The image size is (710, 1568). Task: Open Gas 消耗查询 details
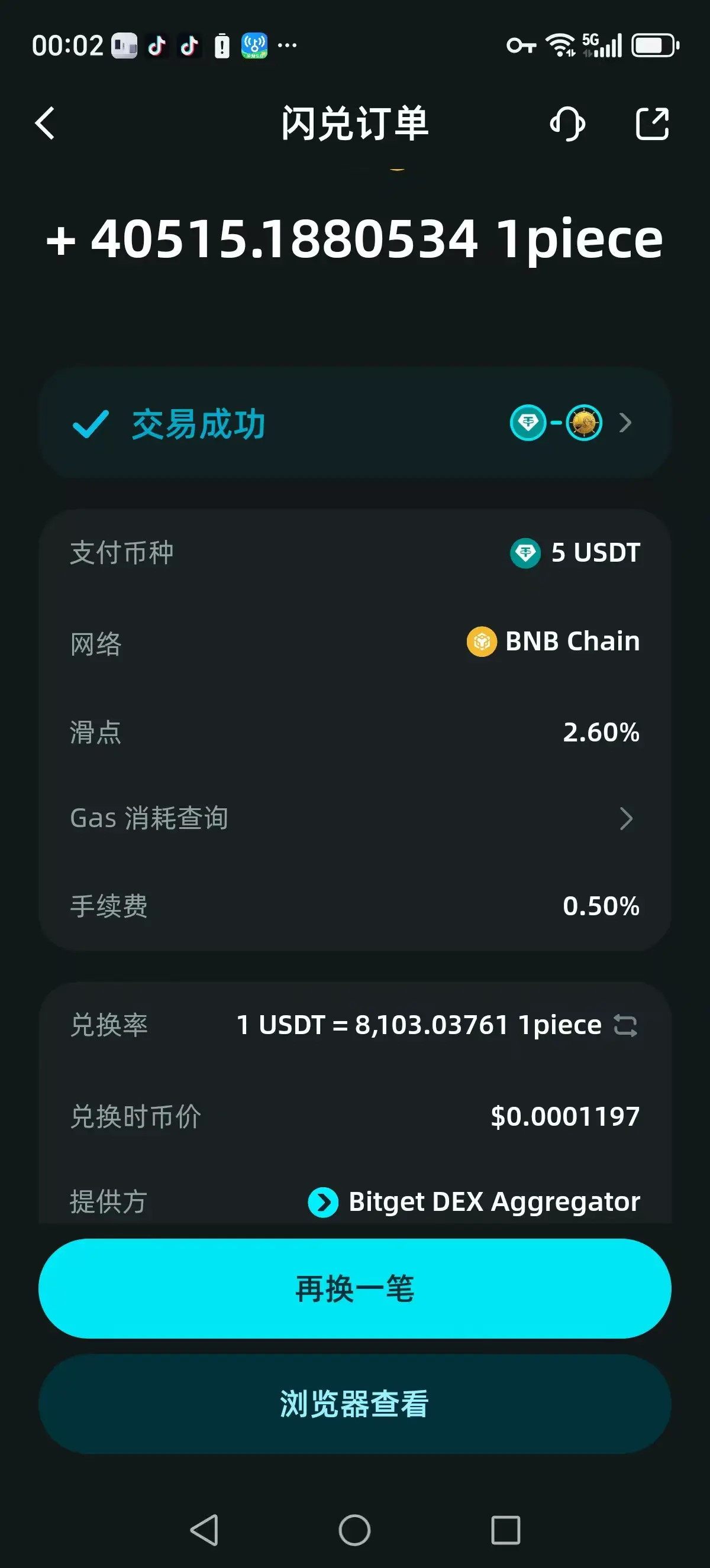click(354, 819)
